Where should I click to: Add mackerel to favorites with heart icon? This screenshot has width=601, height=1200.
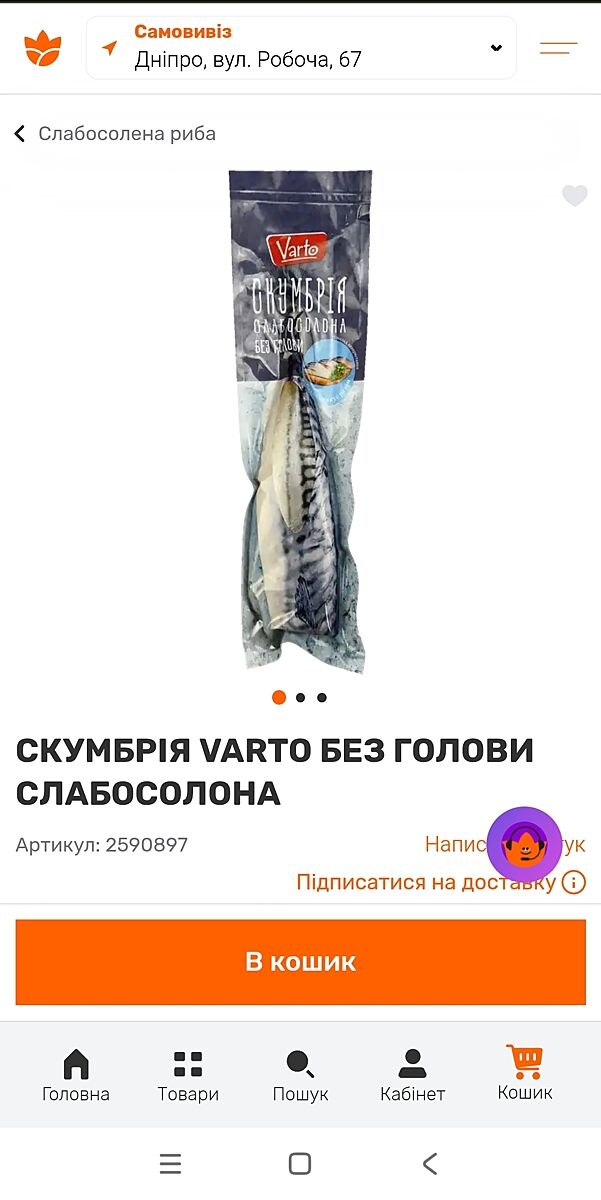tap(574, 196)
